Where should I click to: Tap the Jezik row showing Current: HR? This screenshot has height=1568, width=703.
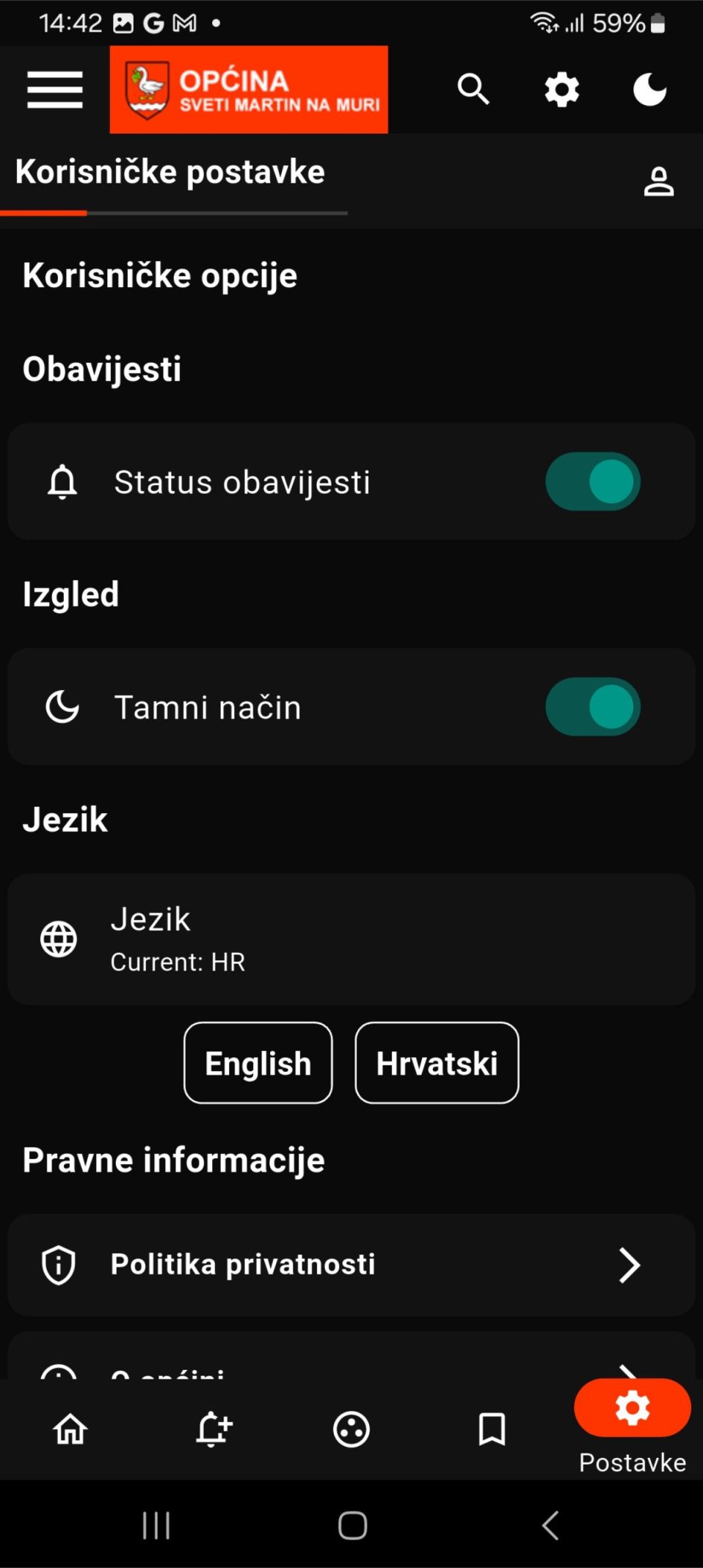coord(351,938)
